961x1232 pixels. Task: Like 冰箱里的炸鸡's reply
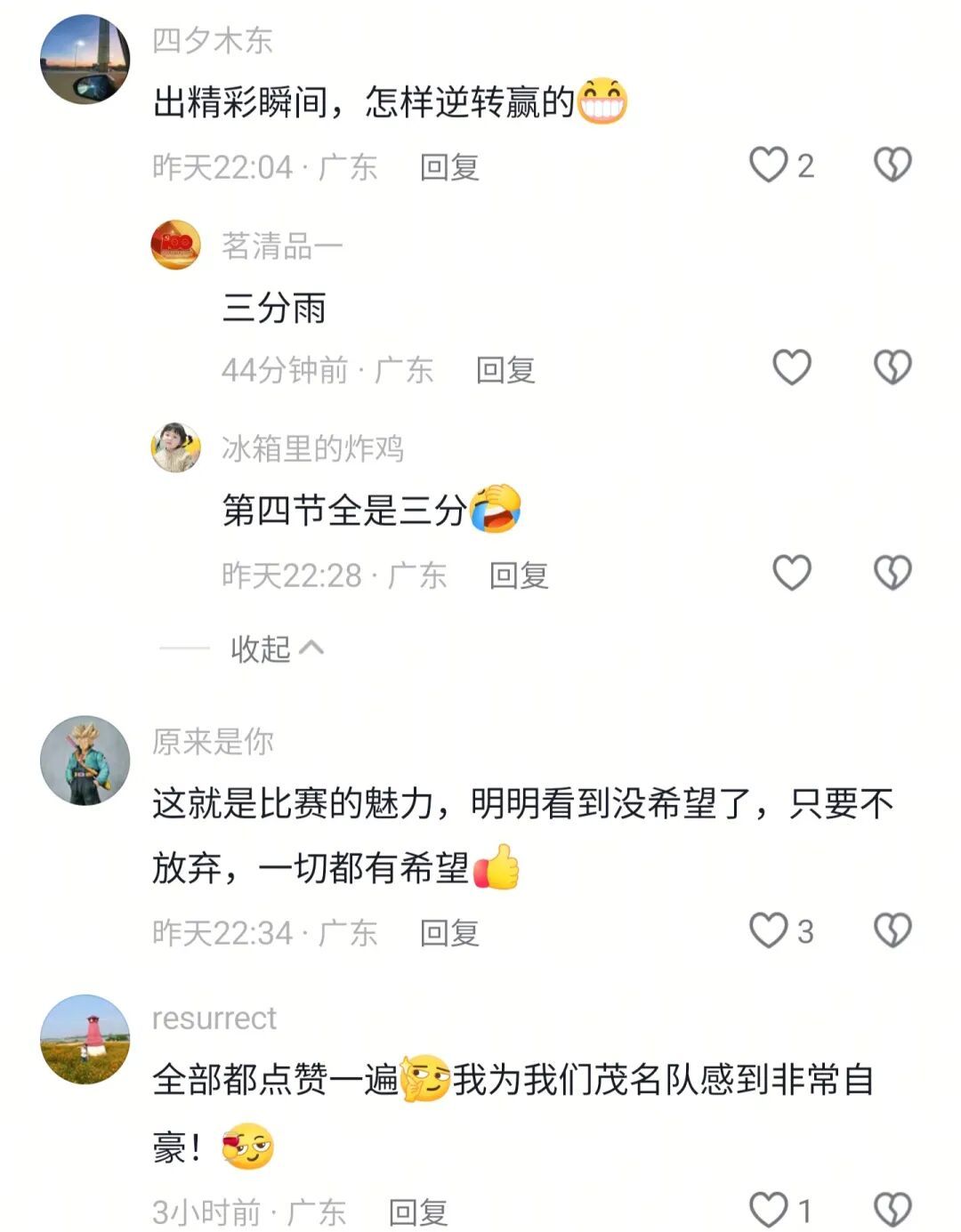pyautogui.click(x=791, y=574)
